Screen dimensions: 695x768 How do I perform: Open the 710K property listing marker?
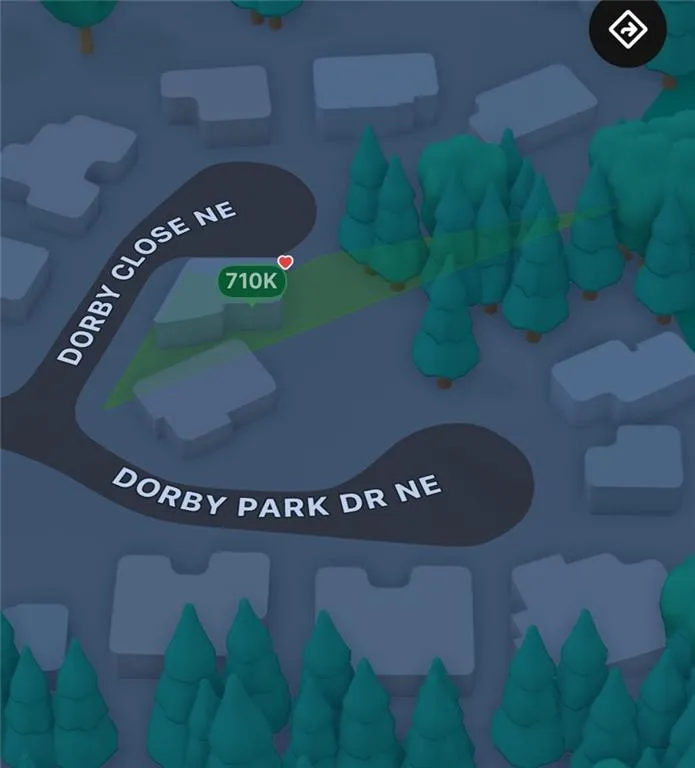pyautogui.click(x=251, y=282)
